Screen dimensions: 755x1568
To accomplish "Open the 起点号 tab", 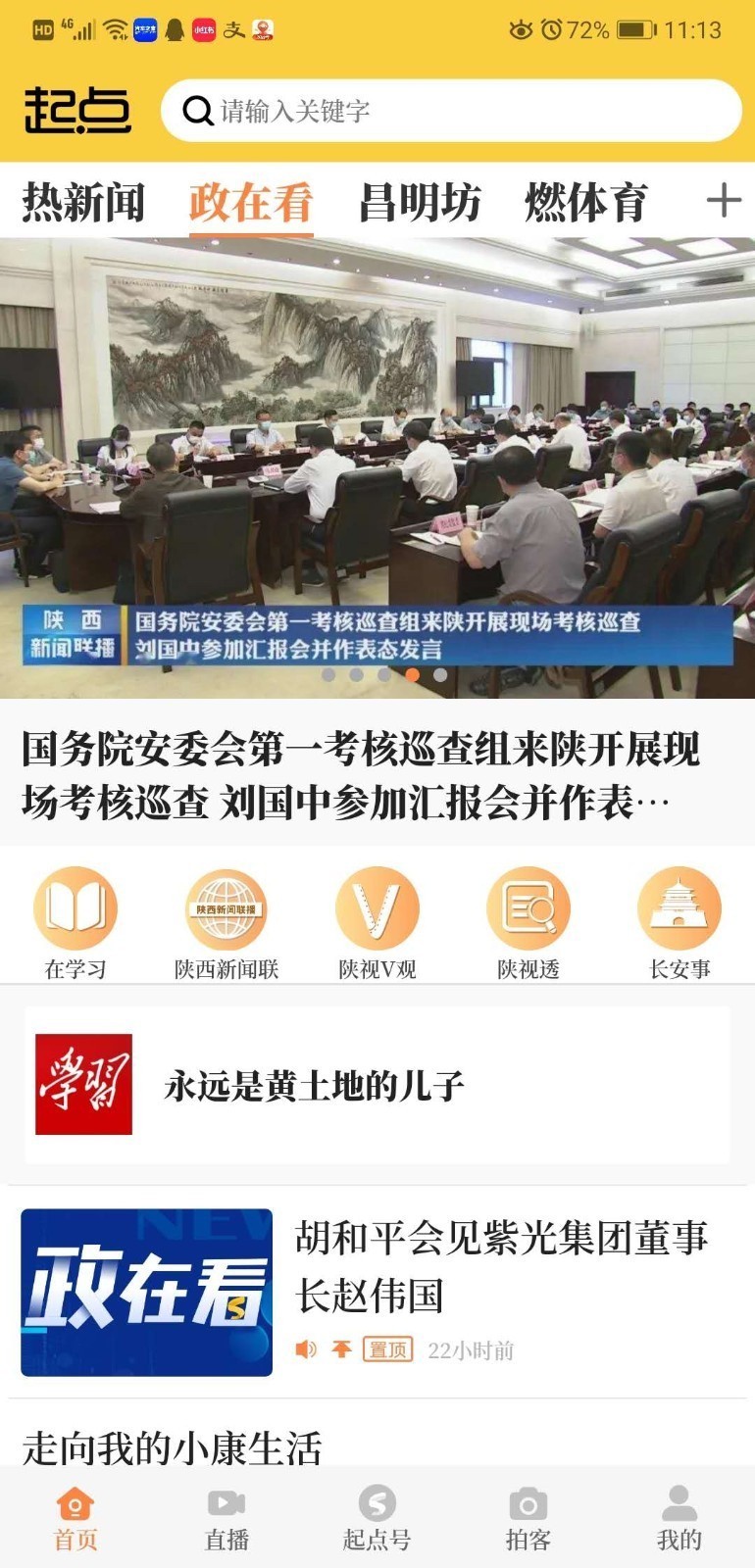I will 377,1518.
